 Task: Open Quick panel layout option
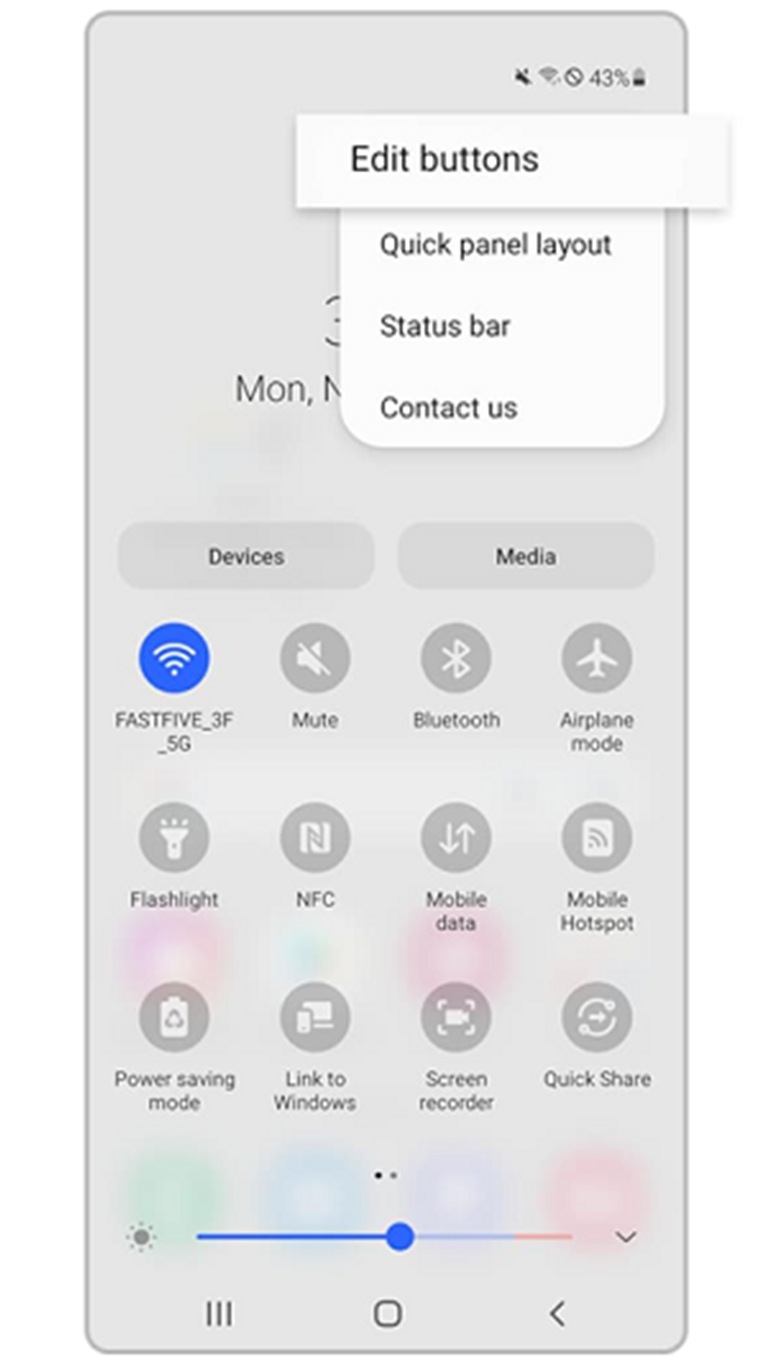[x=495, y=245]
